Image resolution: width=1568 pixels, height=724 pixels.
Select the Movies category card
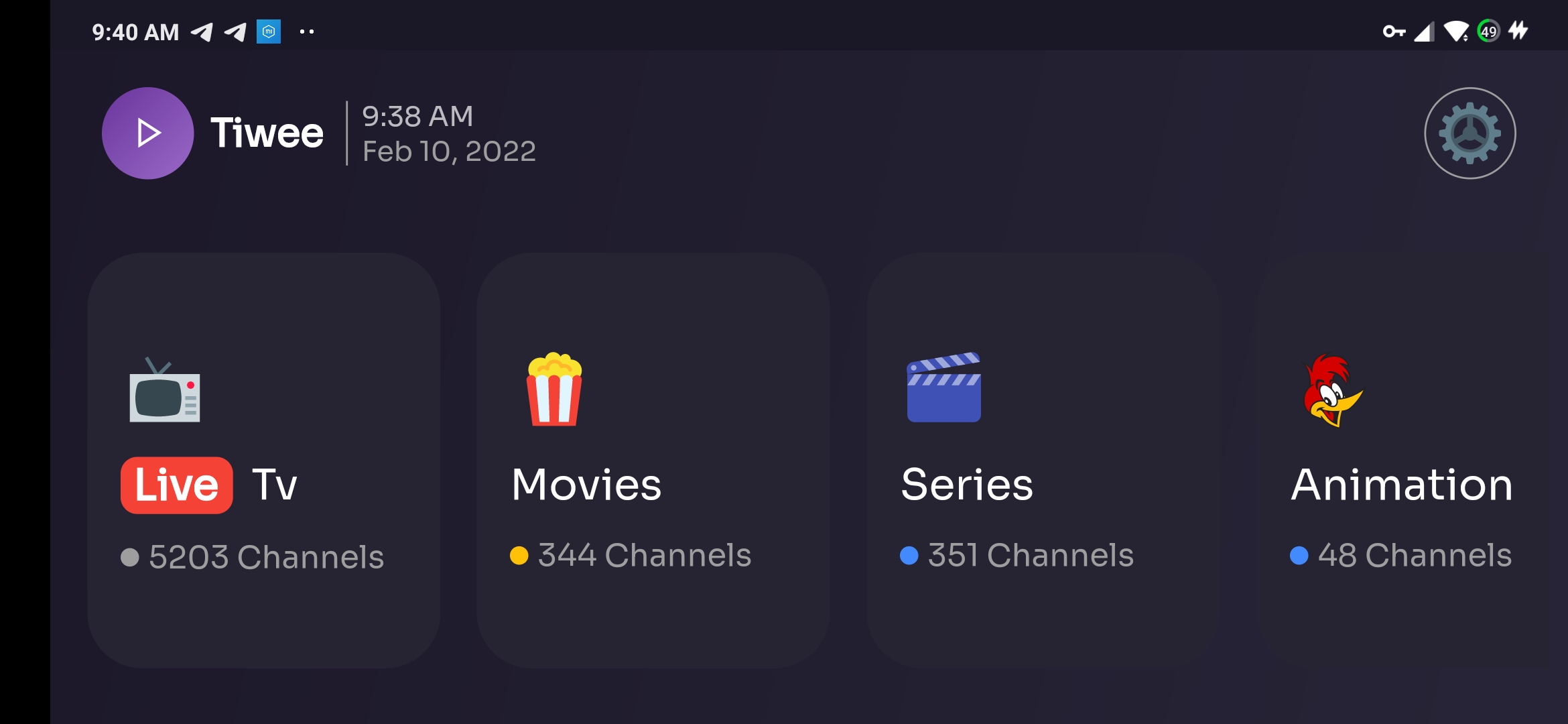click(x=653, y=460)
